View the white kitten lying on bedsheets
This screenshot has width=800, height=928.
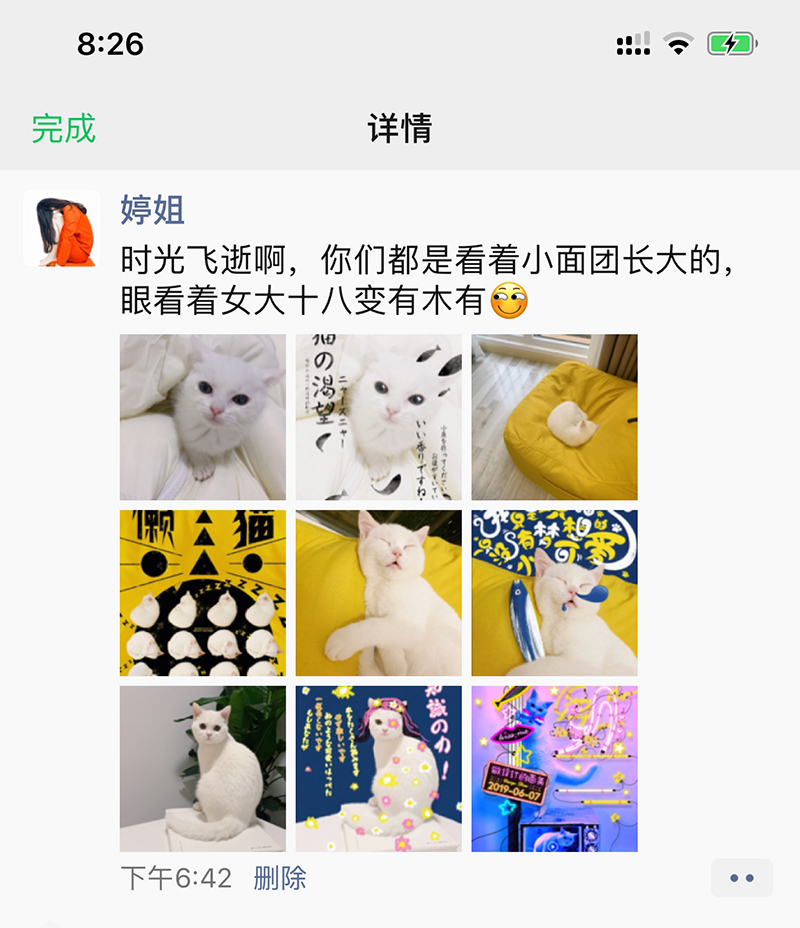point(203,417)
